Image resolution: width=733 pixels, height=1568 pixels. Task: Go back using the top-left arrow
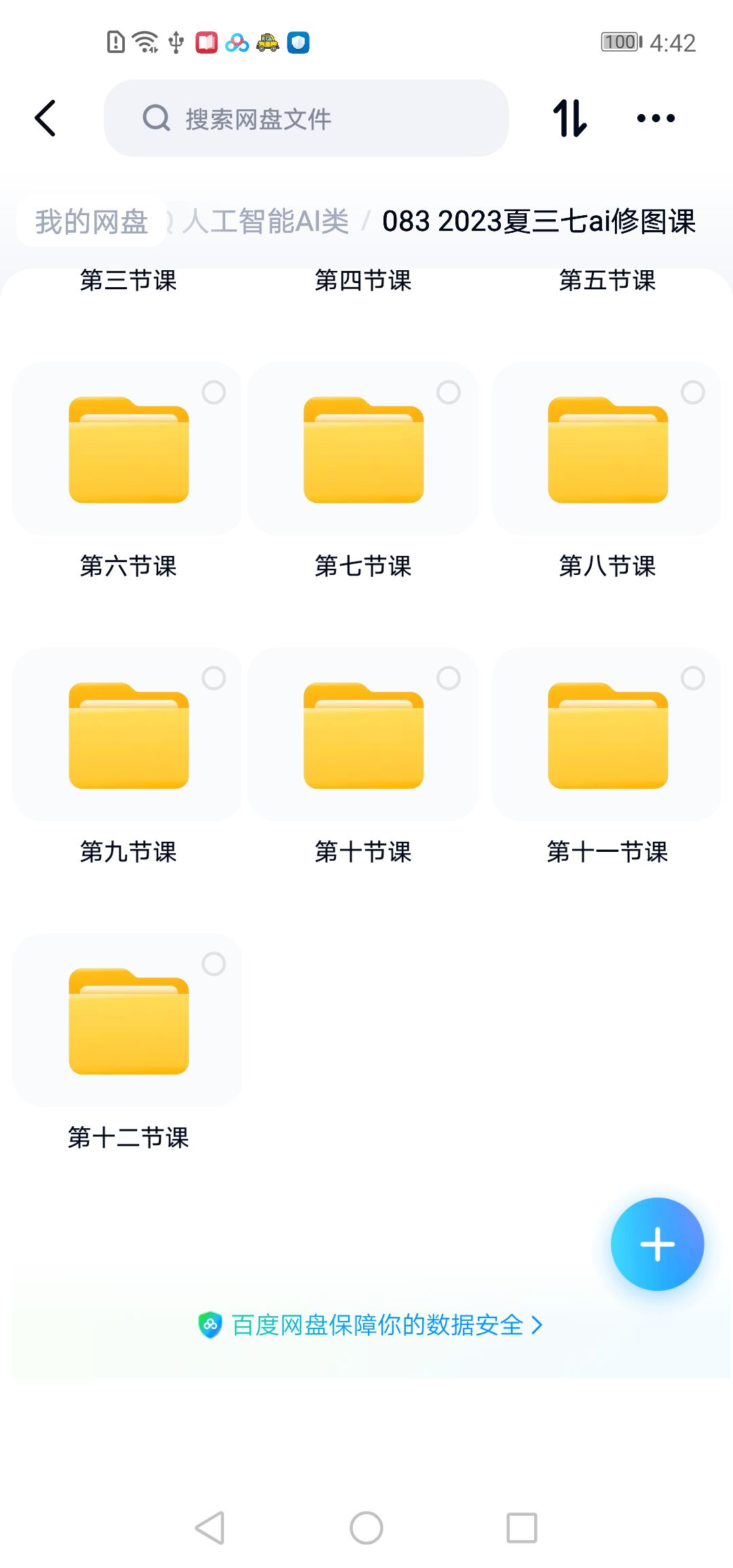tap(45, 118)
